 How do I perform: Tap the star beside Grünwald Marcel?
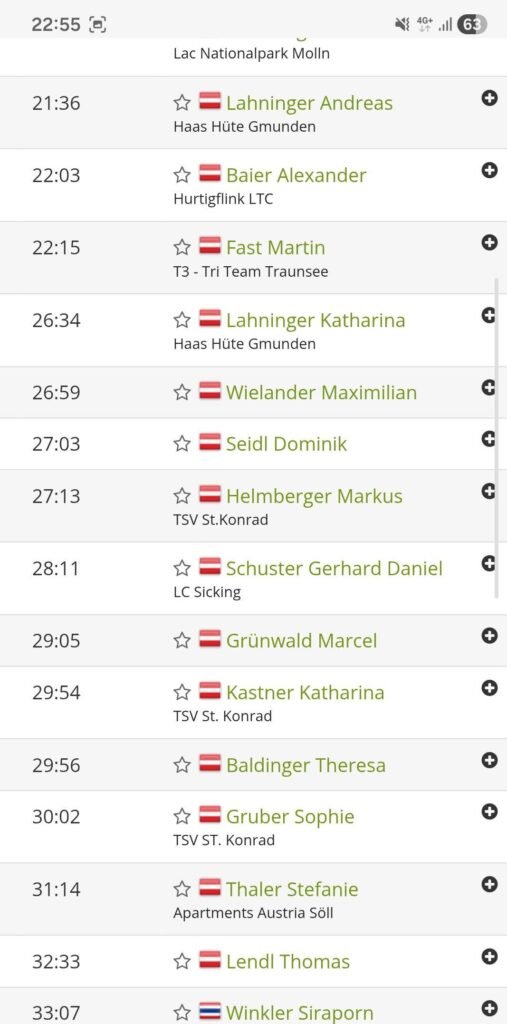pyautogui.click(x=182, y=640)
